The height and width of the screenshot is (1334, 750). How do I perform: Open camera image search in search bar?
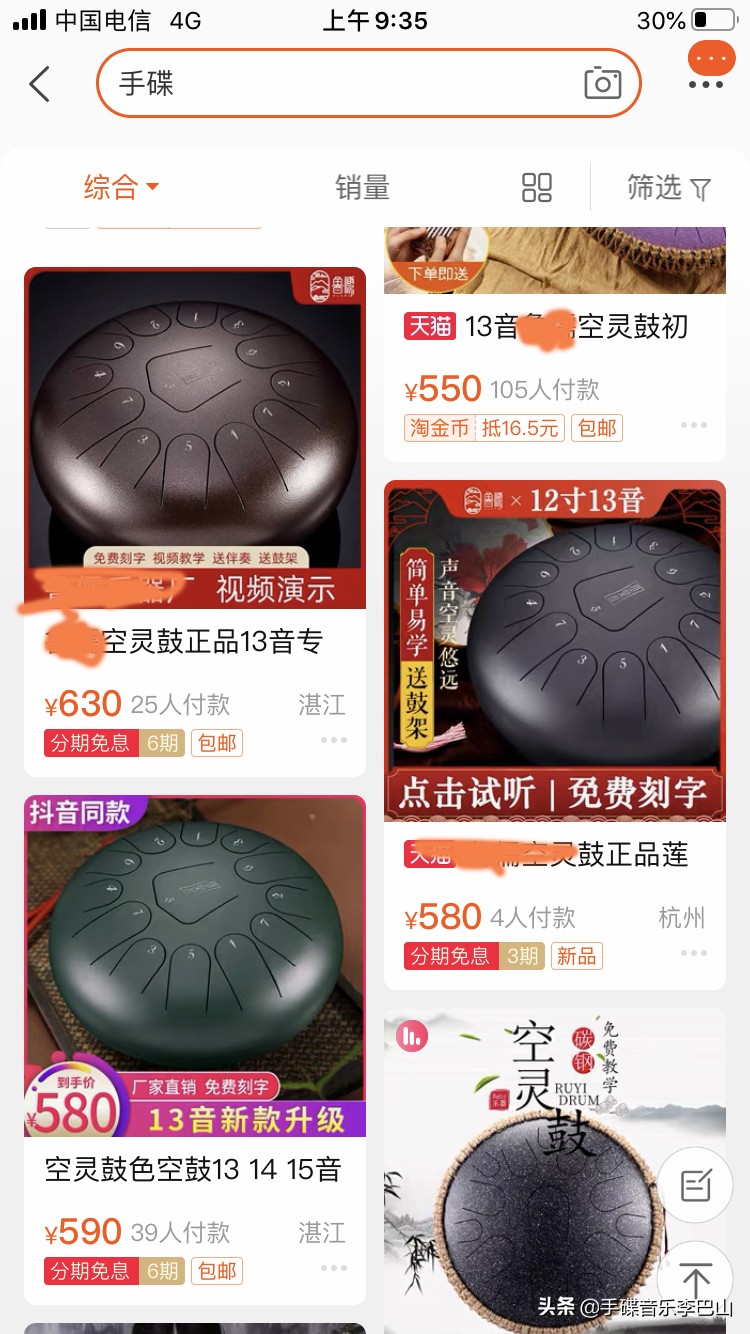point(600,84)
